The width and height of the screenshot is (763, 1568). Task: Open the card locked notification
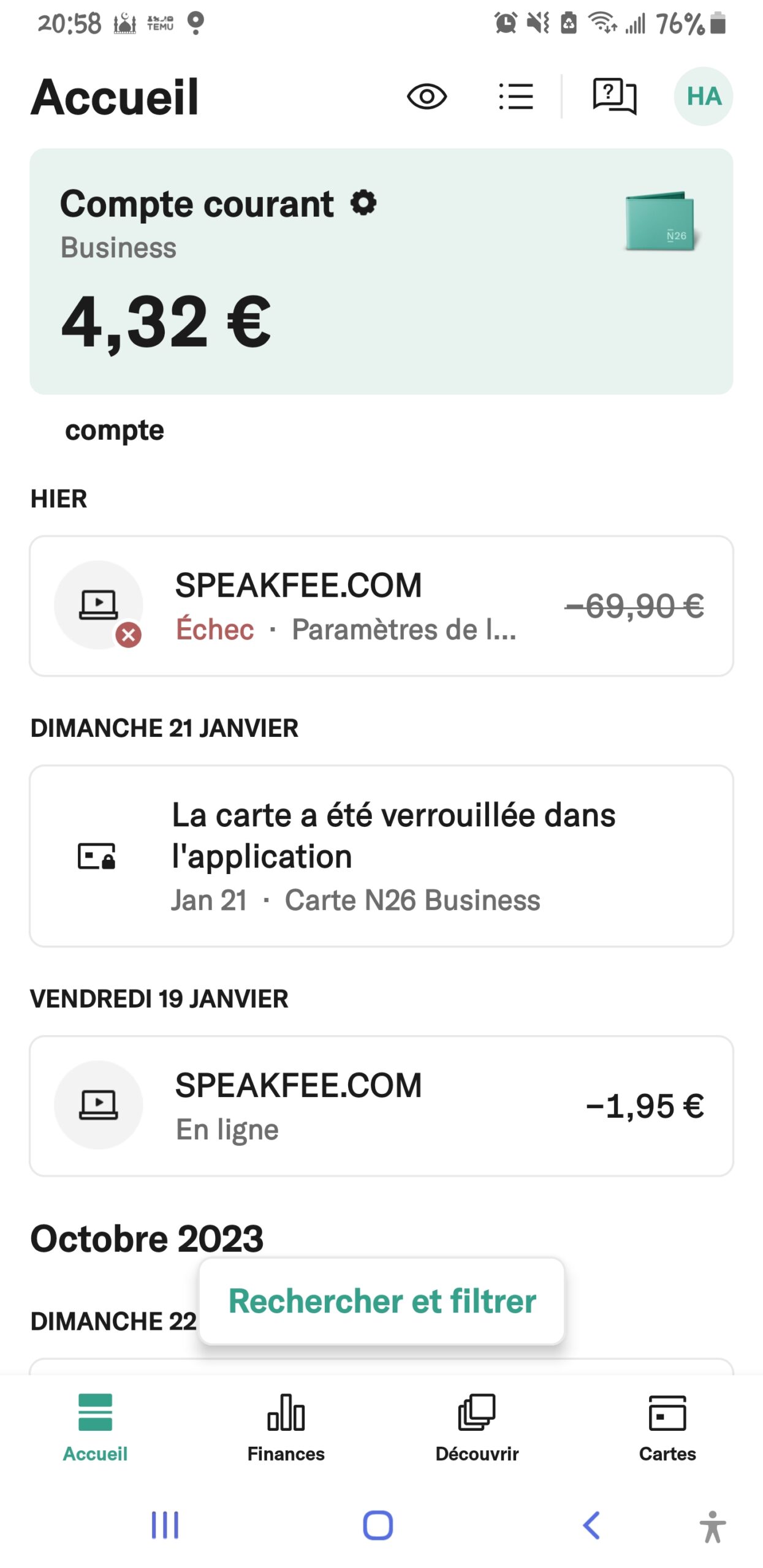(381, 856)
